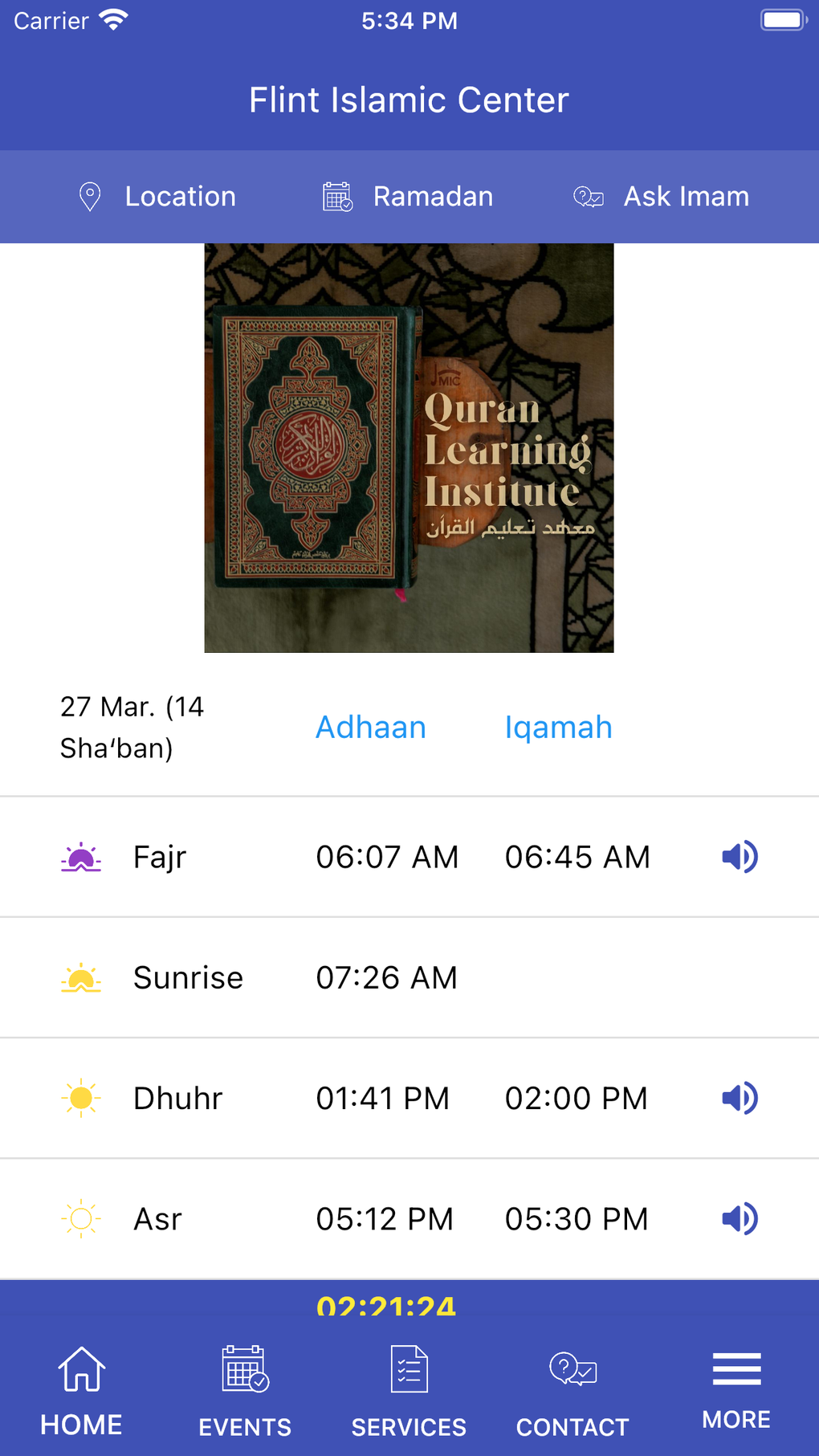Screen dimensions: 819x1456
Task: Switch to the Iqamah column
Action: (x=558, y=727)
